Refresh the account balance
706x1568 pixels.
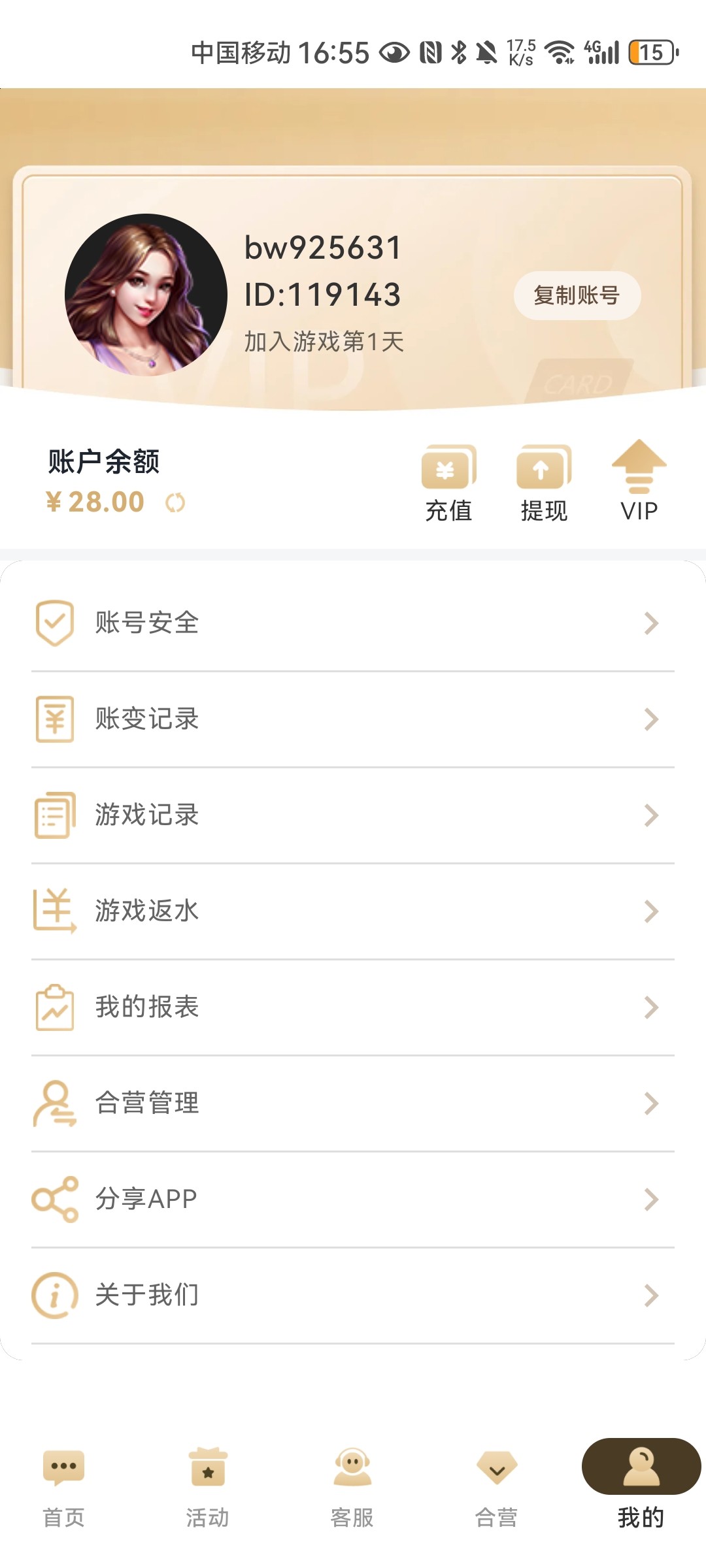175,502
